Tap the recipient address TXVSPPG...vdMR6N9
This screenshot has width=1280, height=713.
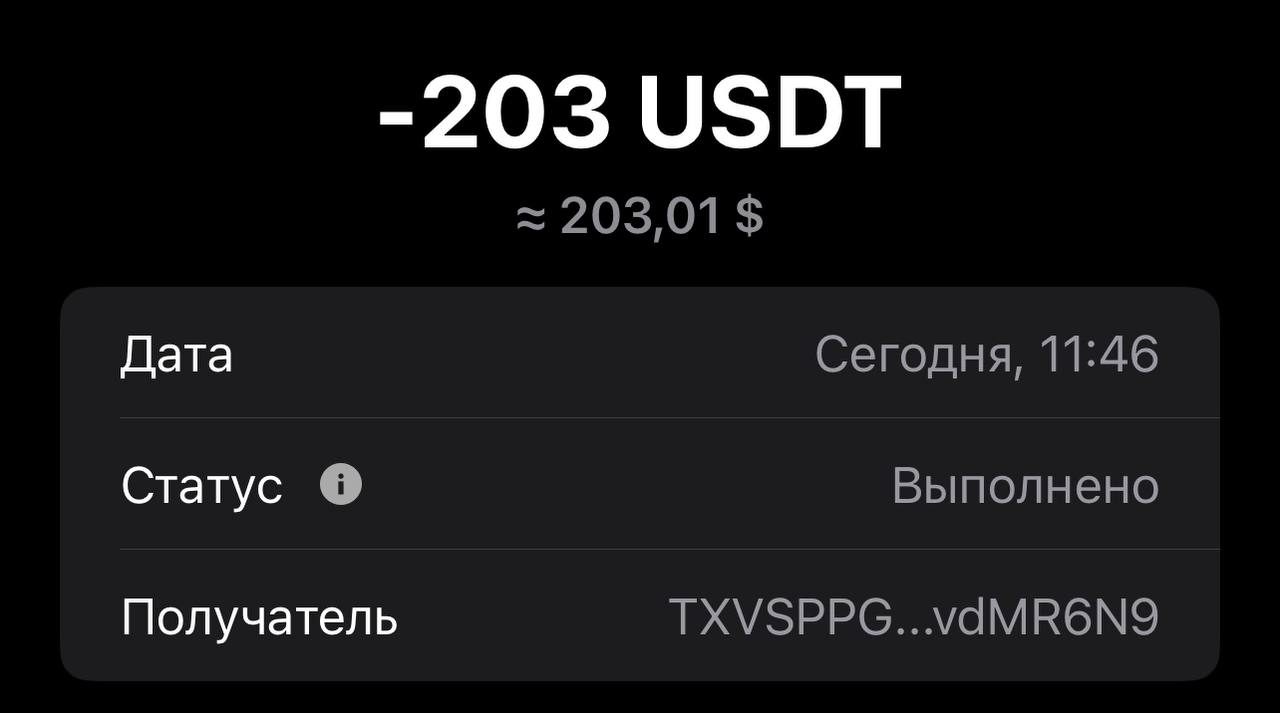point(913,617)
